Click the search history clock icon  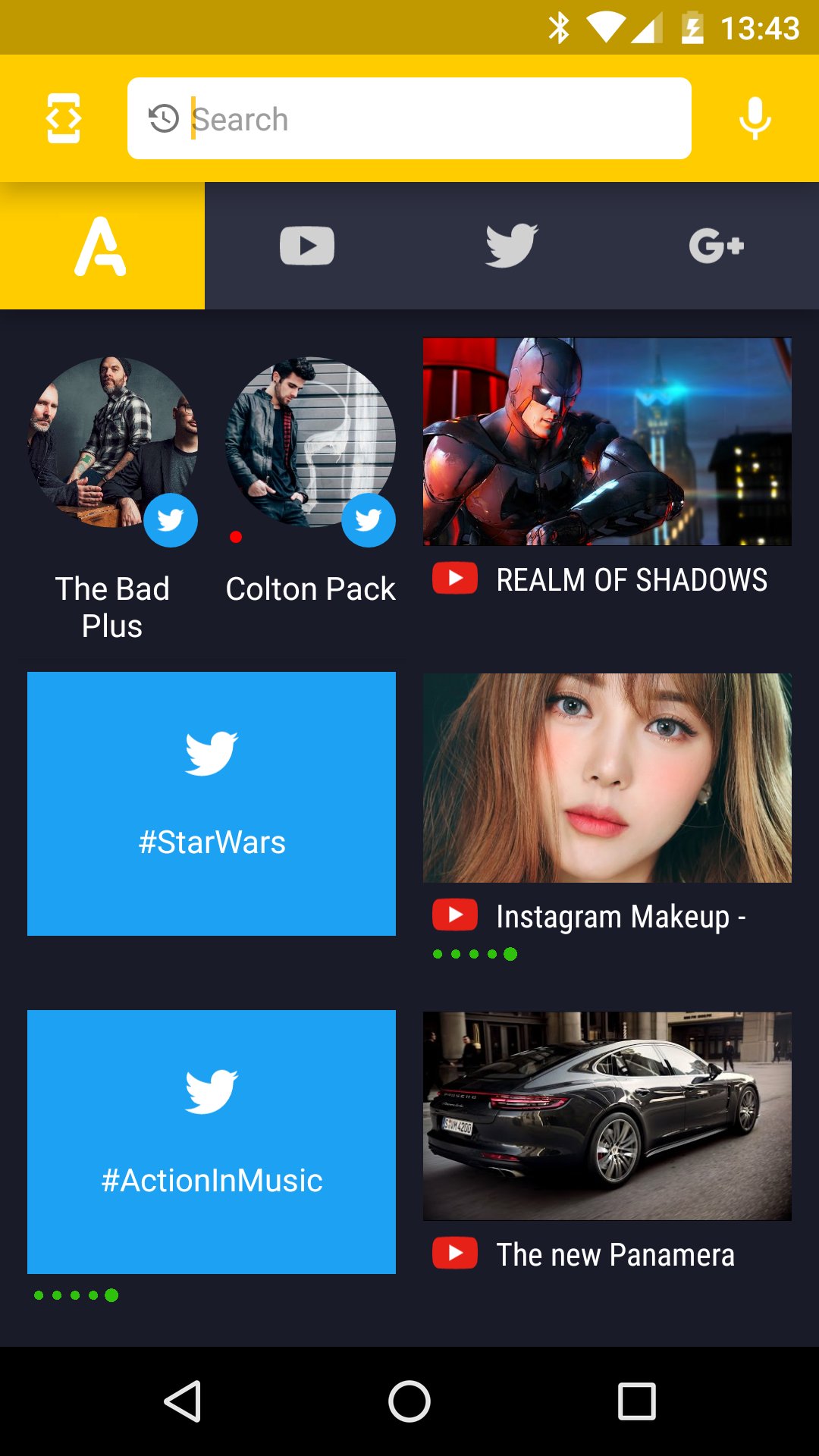point(162,118)
